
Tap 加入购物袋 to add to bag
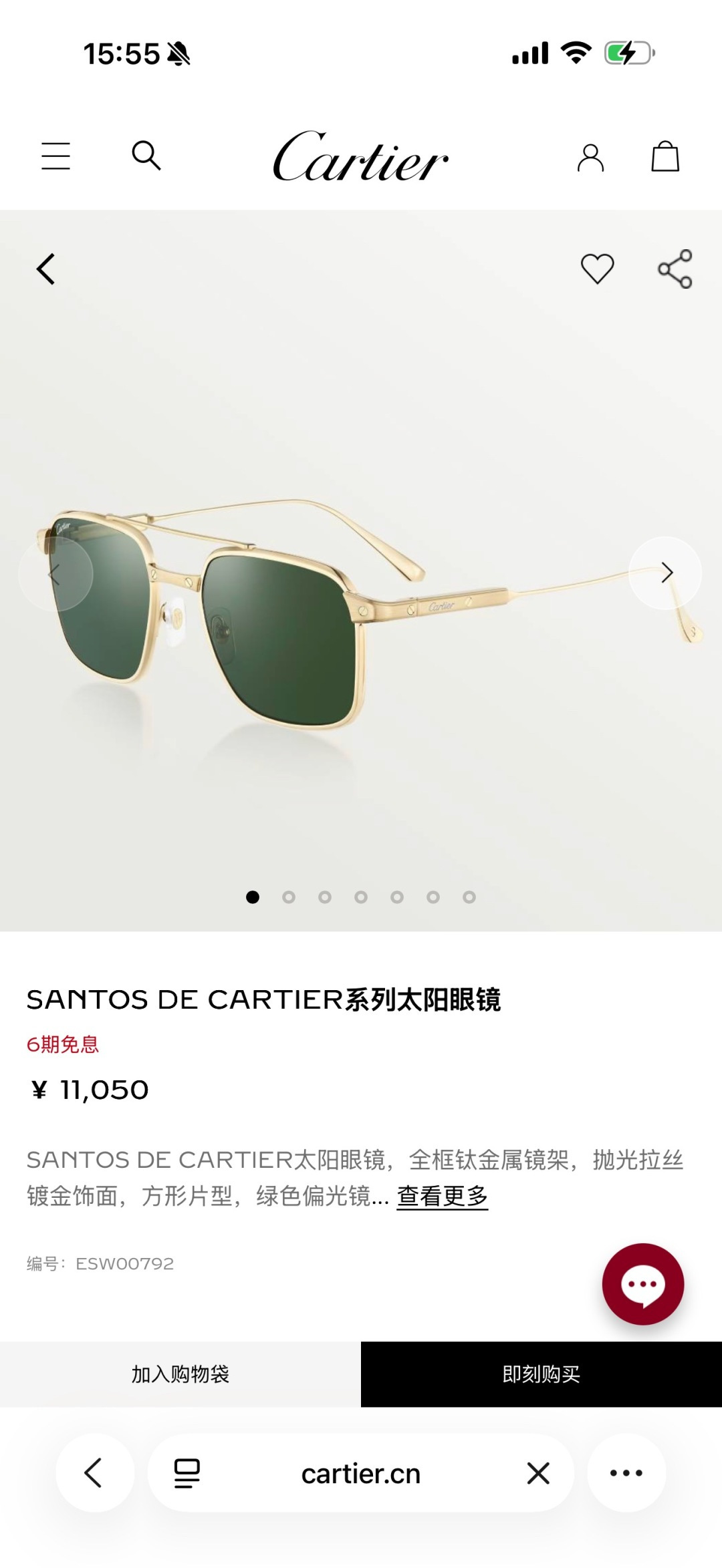180,1374
